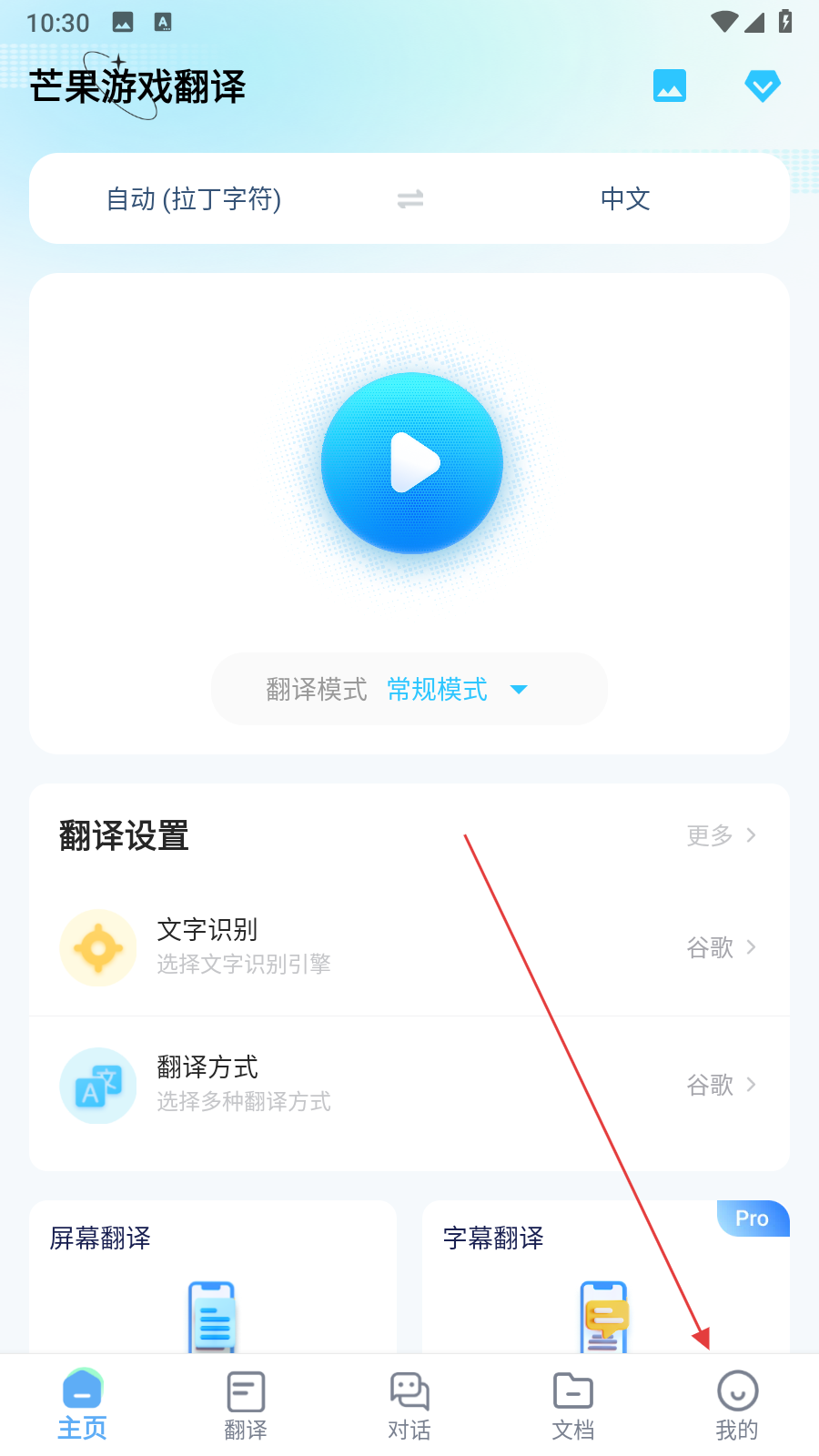Switch to the 对话 tab

(409, 1404)
